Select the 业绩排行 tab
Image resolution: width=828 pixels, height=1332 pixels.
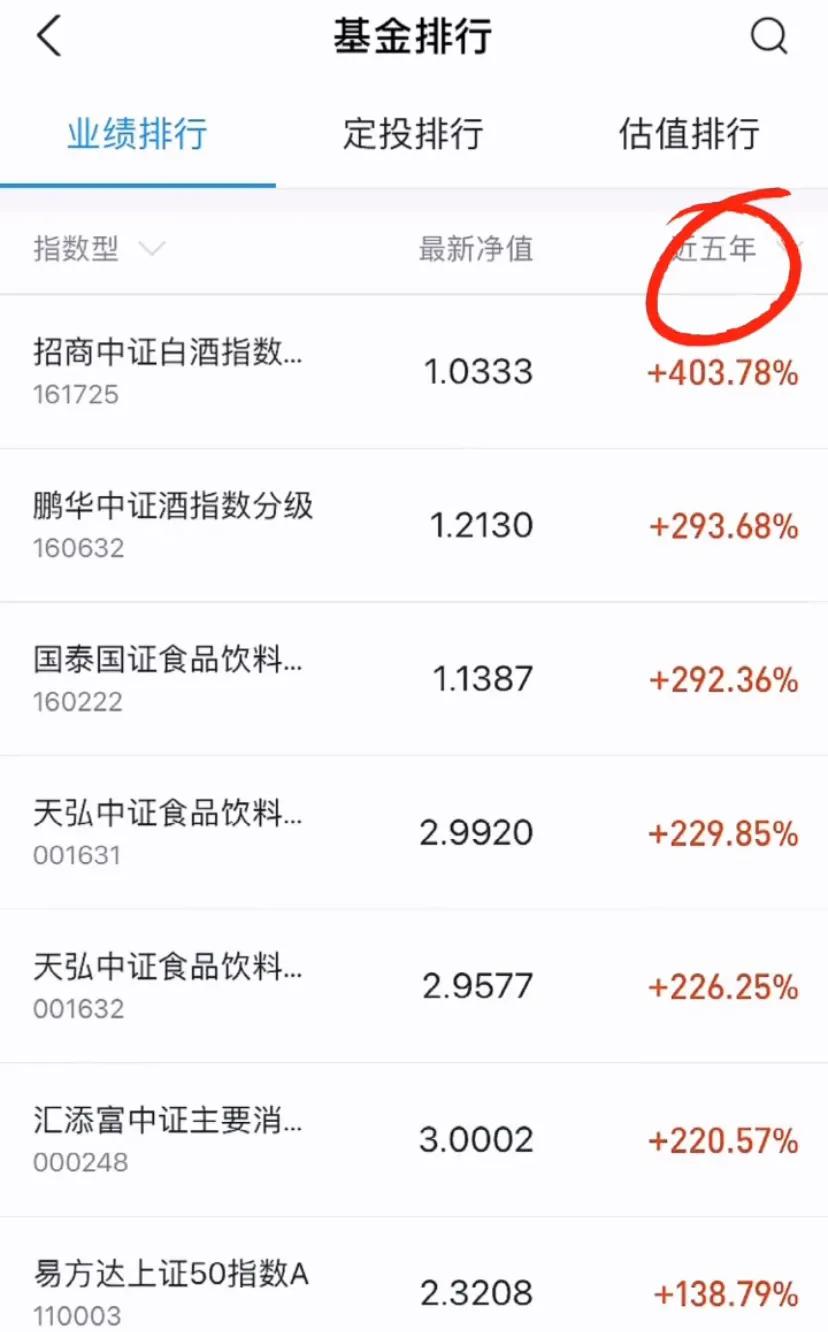(x=136, y=135)
